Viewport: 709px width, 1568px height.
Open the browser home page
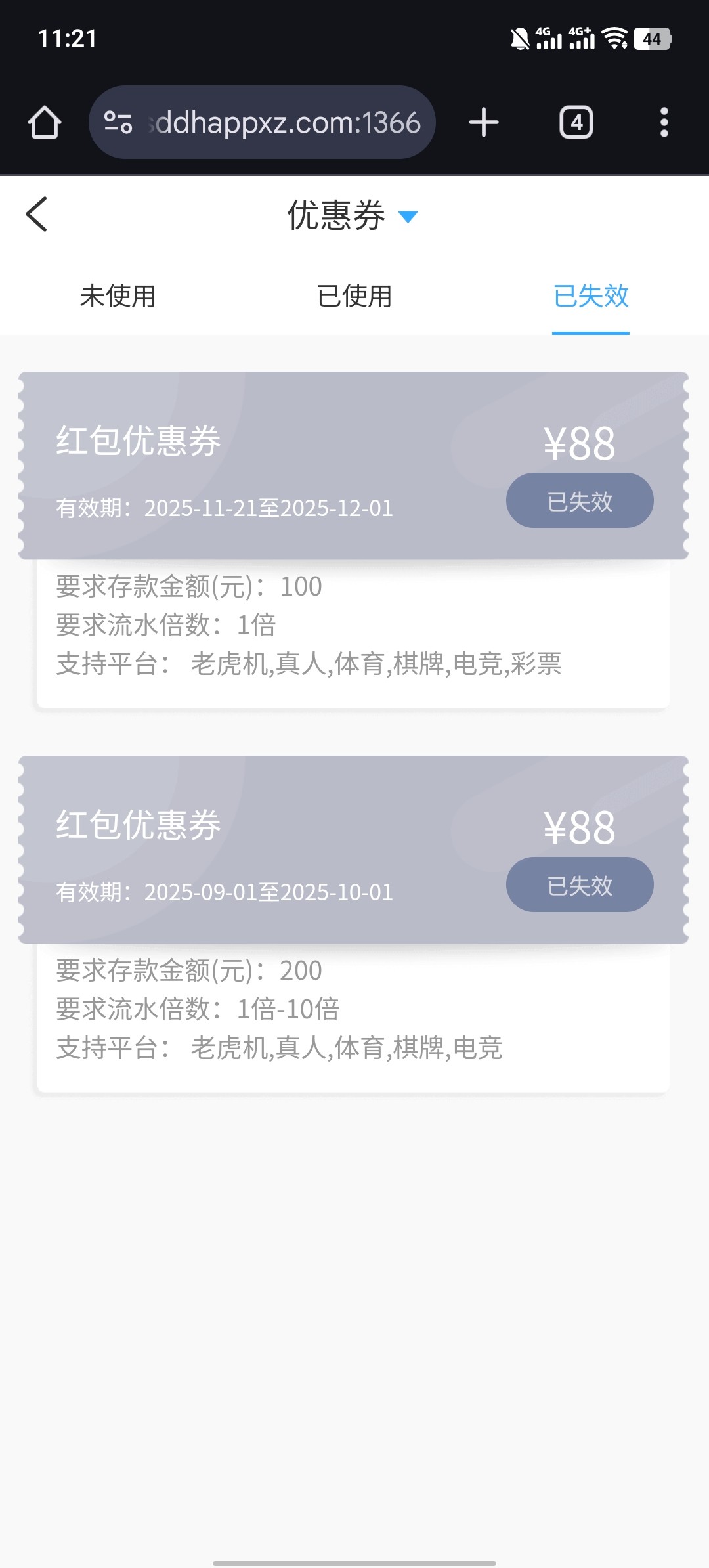tap(45, 123)
